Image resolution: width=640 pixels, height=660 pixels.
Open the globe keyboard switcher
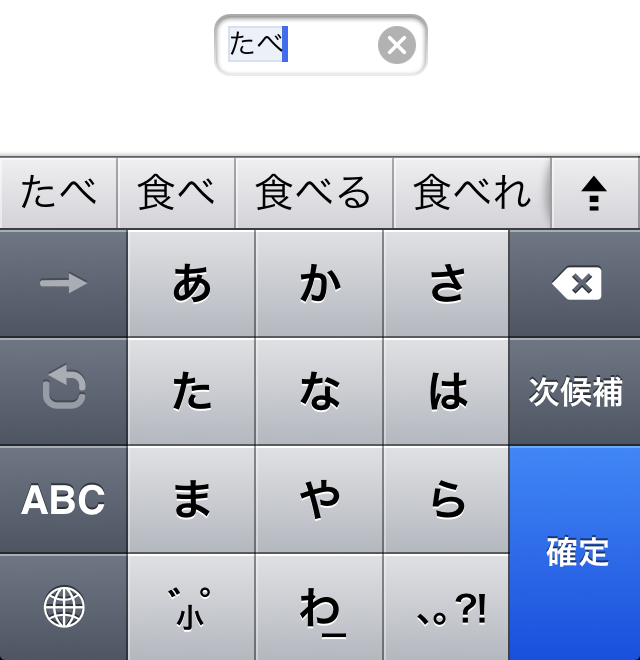pyautogui.click(x=63, y=607)
